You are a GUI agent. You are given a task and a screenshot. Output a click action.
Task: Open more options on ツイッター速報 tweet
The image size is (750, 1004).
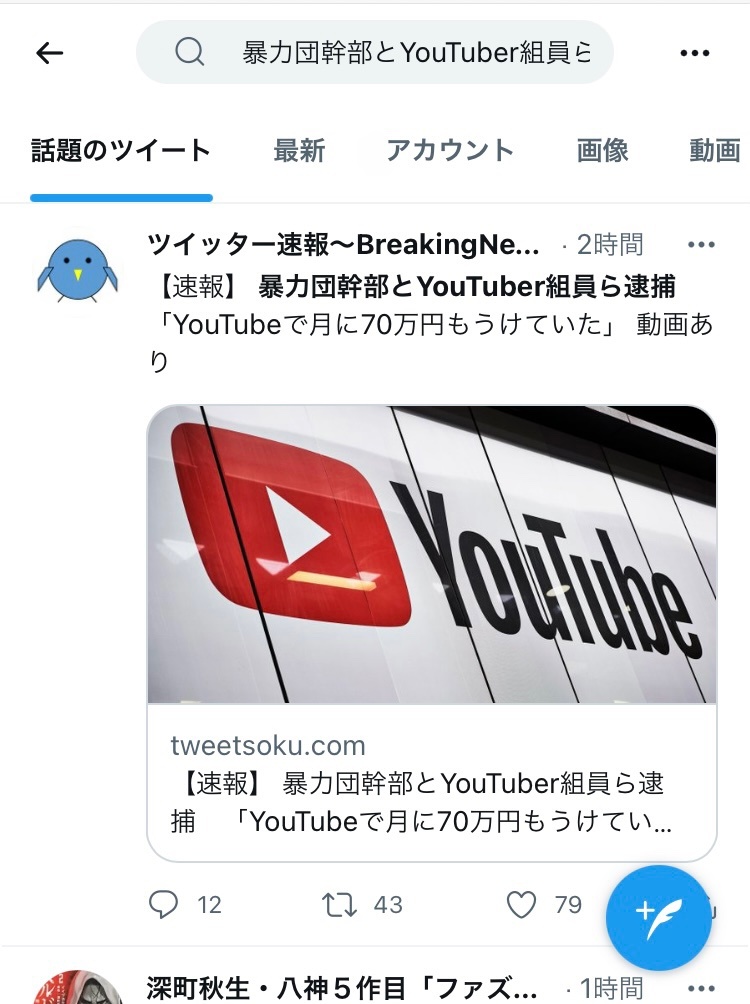point(702,245)
